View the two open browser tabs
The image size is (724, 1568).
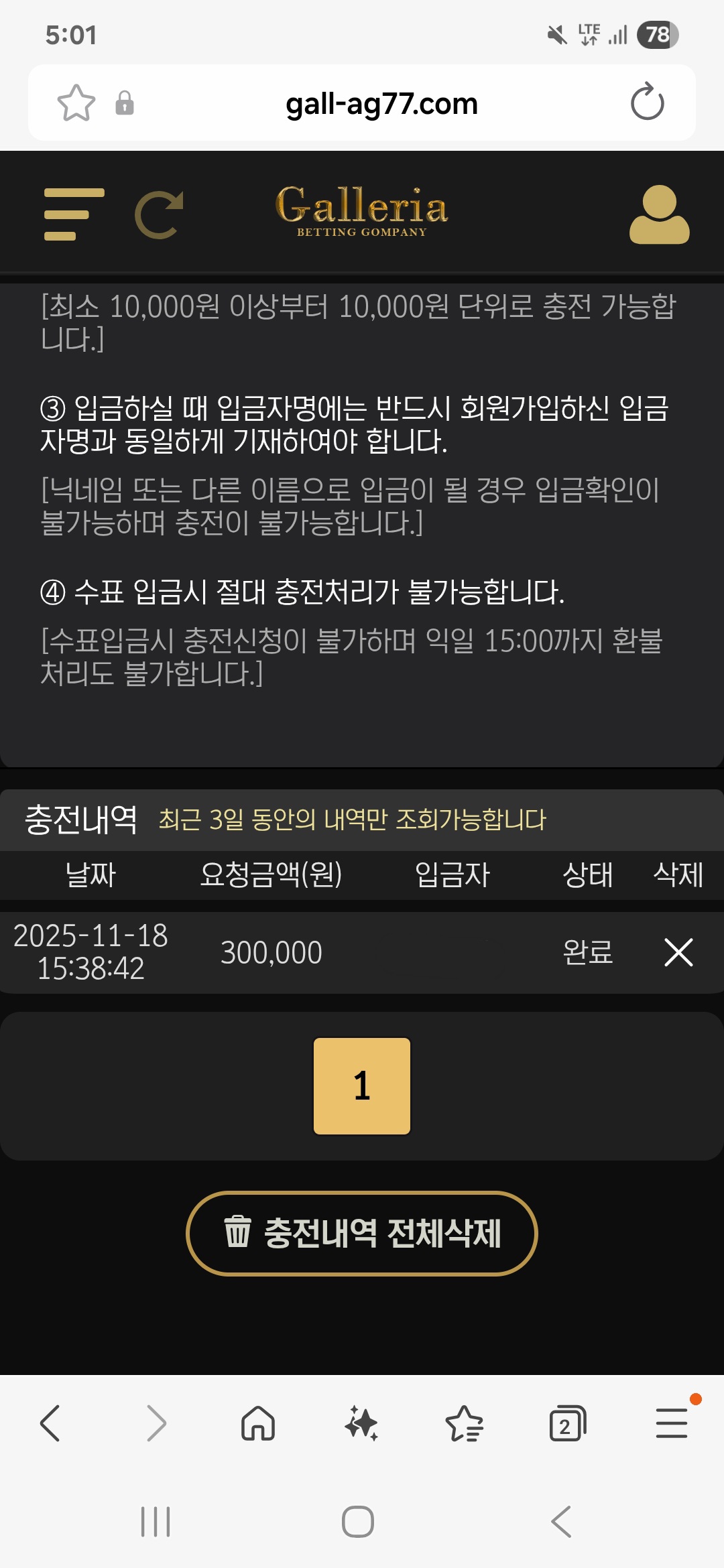click(567, 1423)
